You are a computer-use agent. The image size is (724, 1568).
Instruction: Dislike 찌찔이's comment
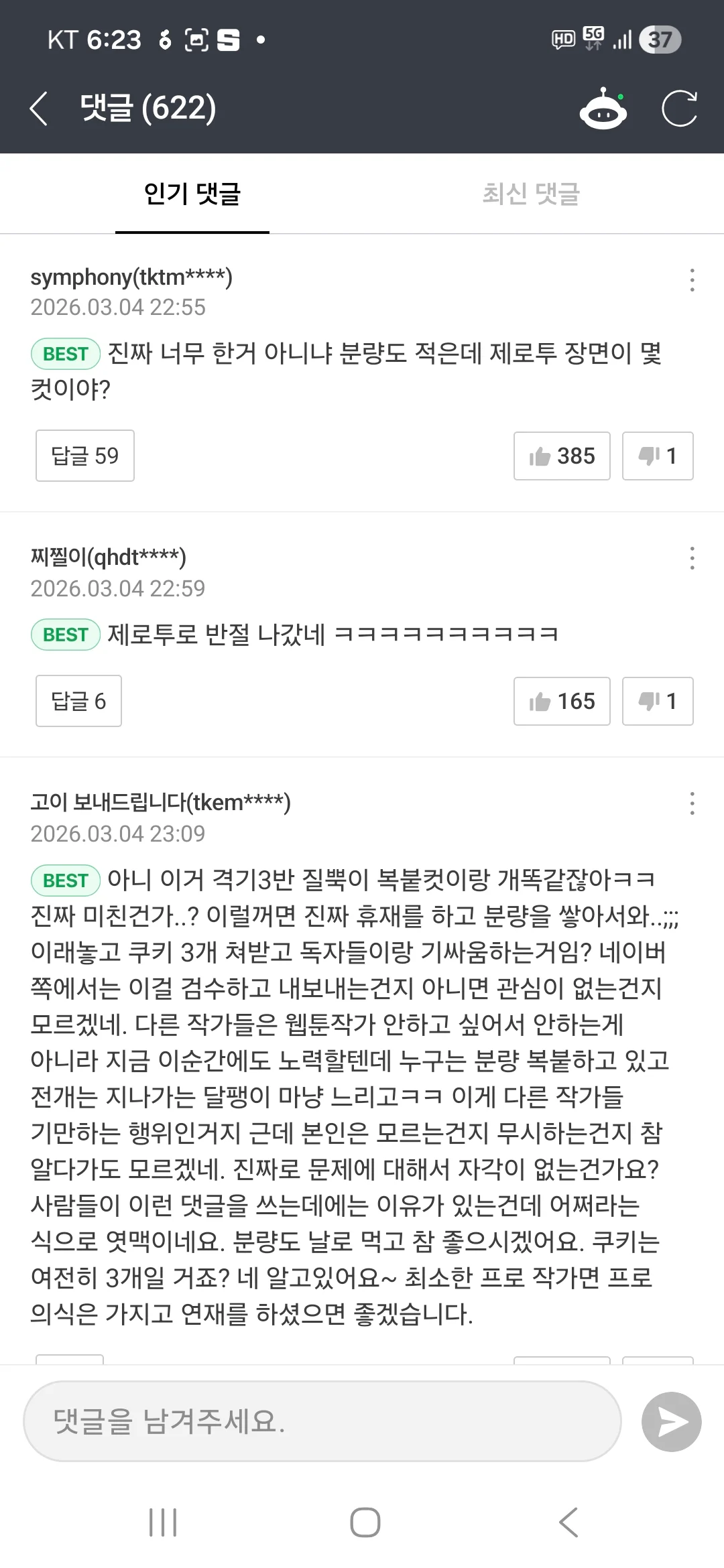(658, 702)
